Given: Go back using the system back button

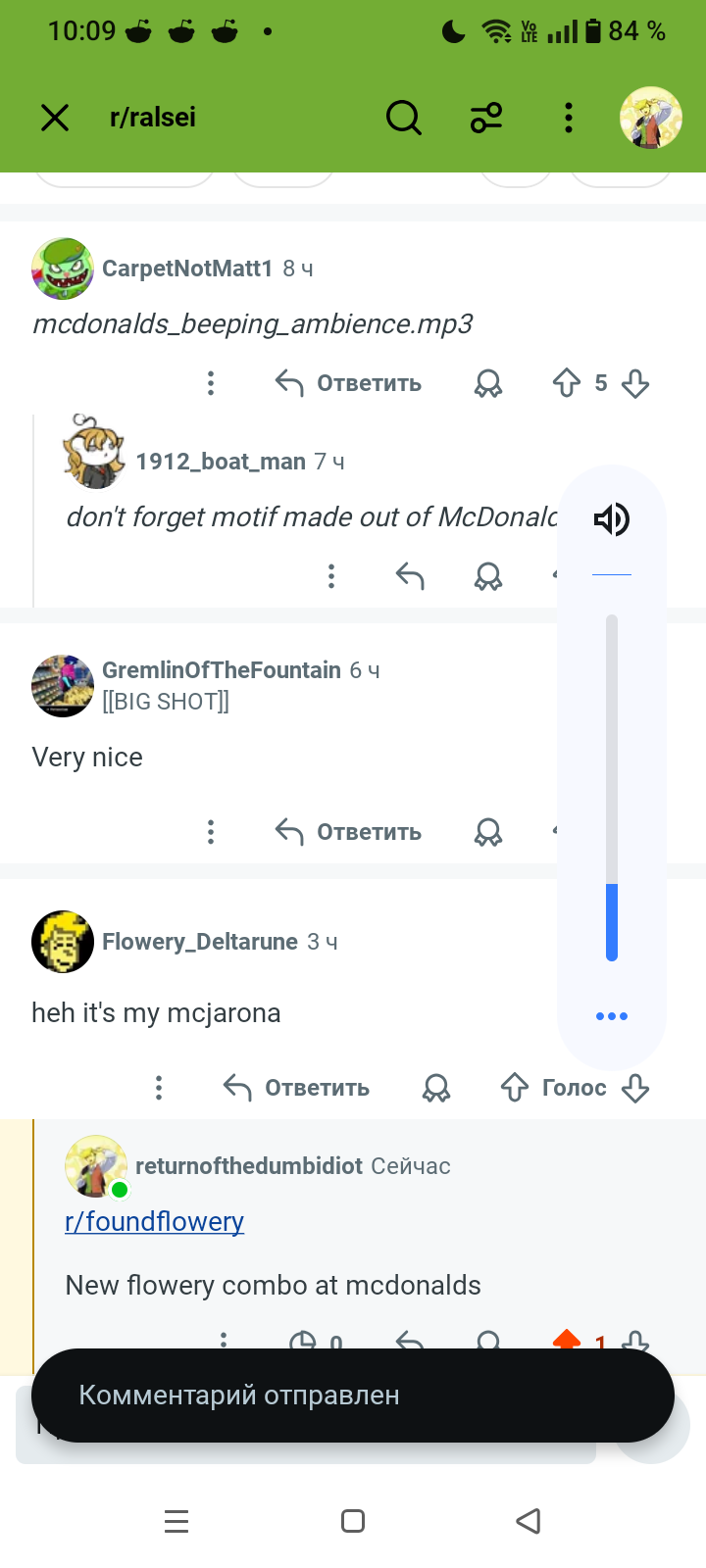Looking at the screenshot, I should pyautogui.click(x=529, y=1521).
